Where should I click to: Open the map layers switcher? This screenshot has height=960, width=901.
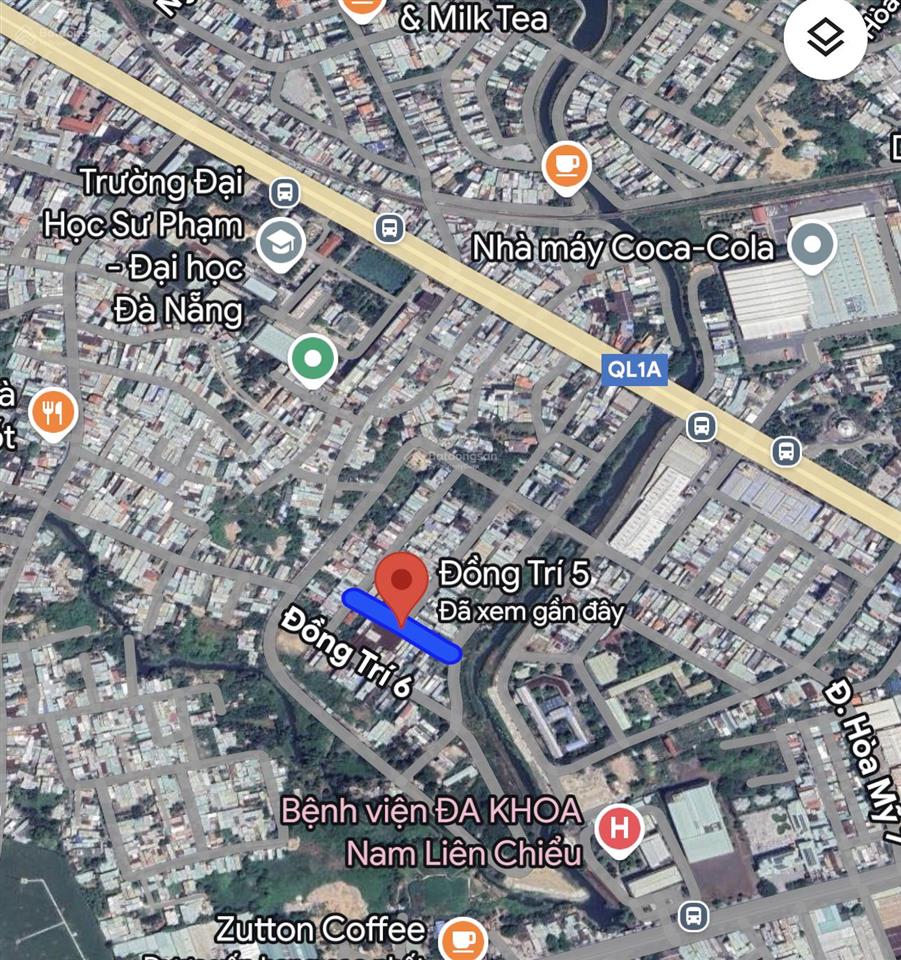[824, 36]
